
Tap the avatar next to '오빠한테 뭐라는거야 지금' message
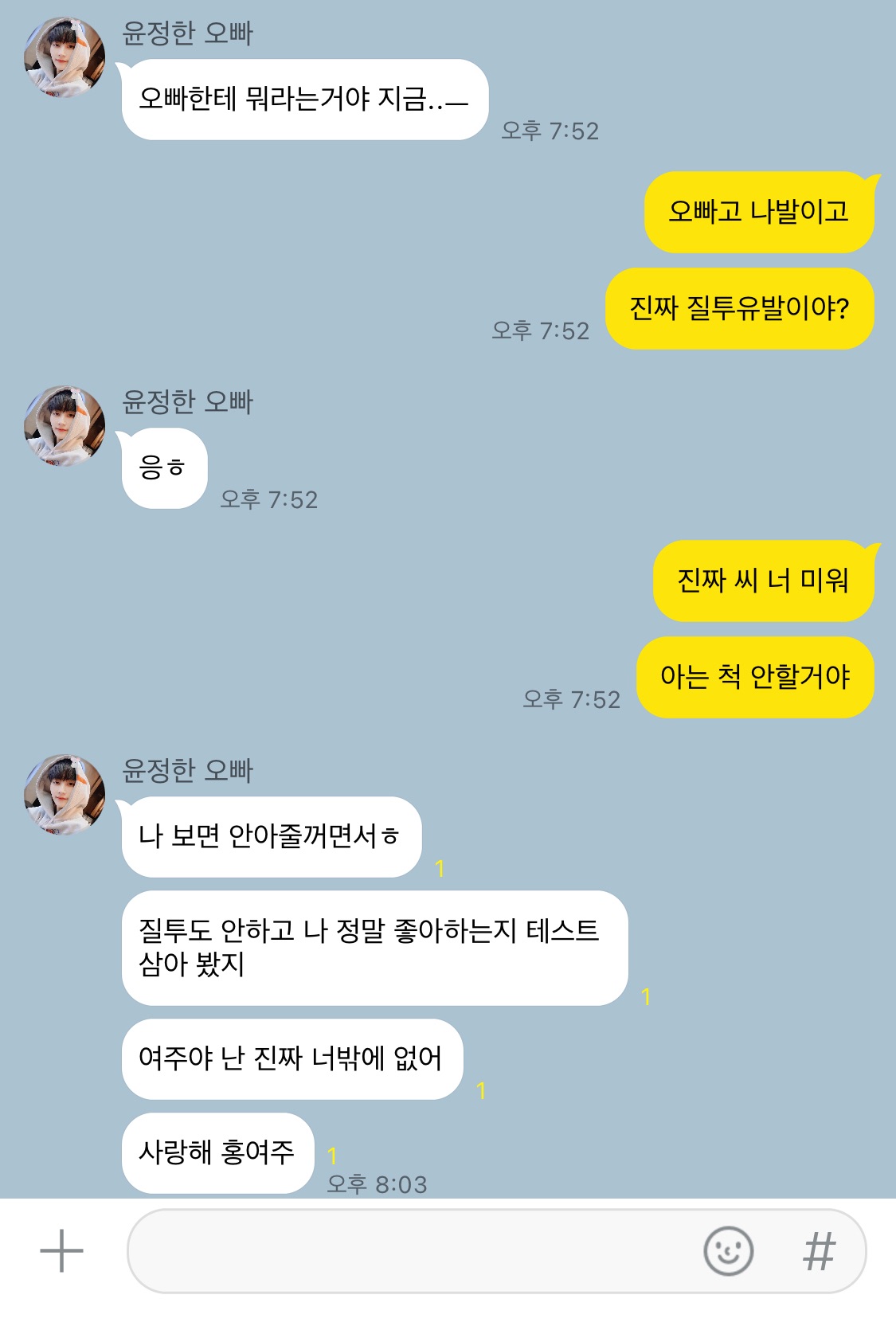(65, 57)
